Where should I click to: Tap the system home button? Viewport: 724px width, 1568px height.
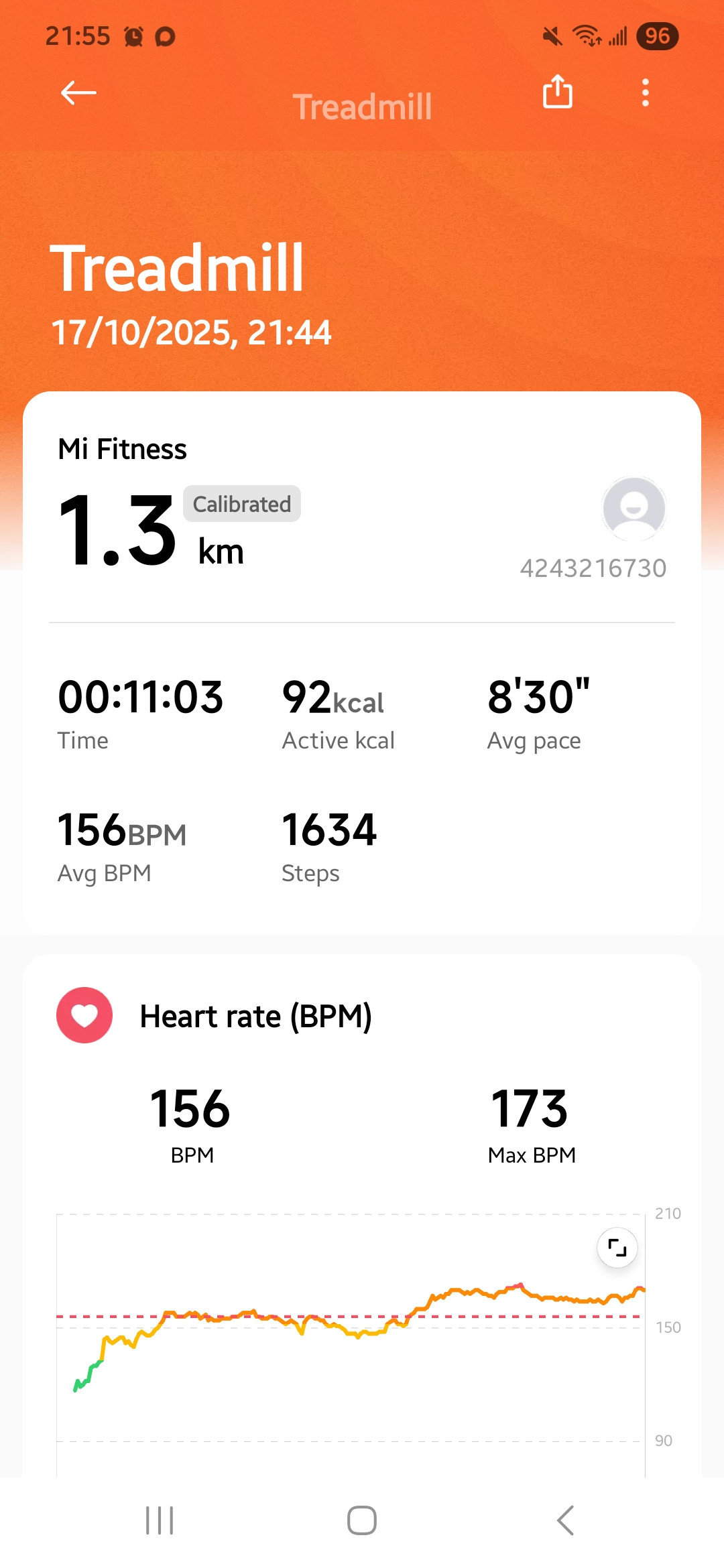362,1520
